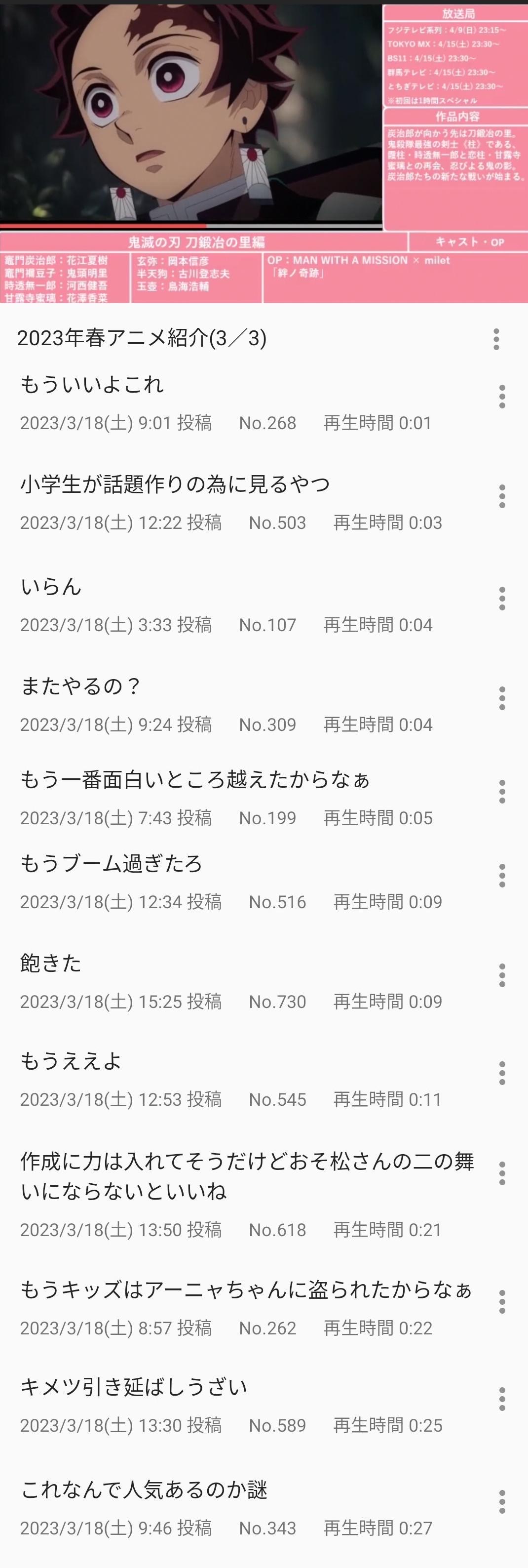This screenshot has width=528, height=1568.
Task: Open overflow menu beside 2023年春アニメ紹介 title
Action: click(496, 339)
